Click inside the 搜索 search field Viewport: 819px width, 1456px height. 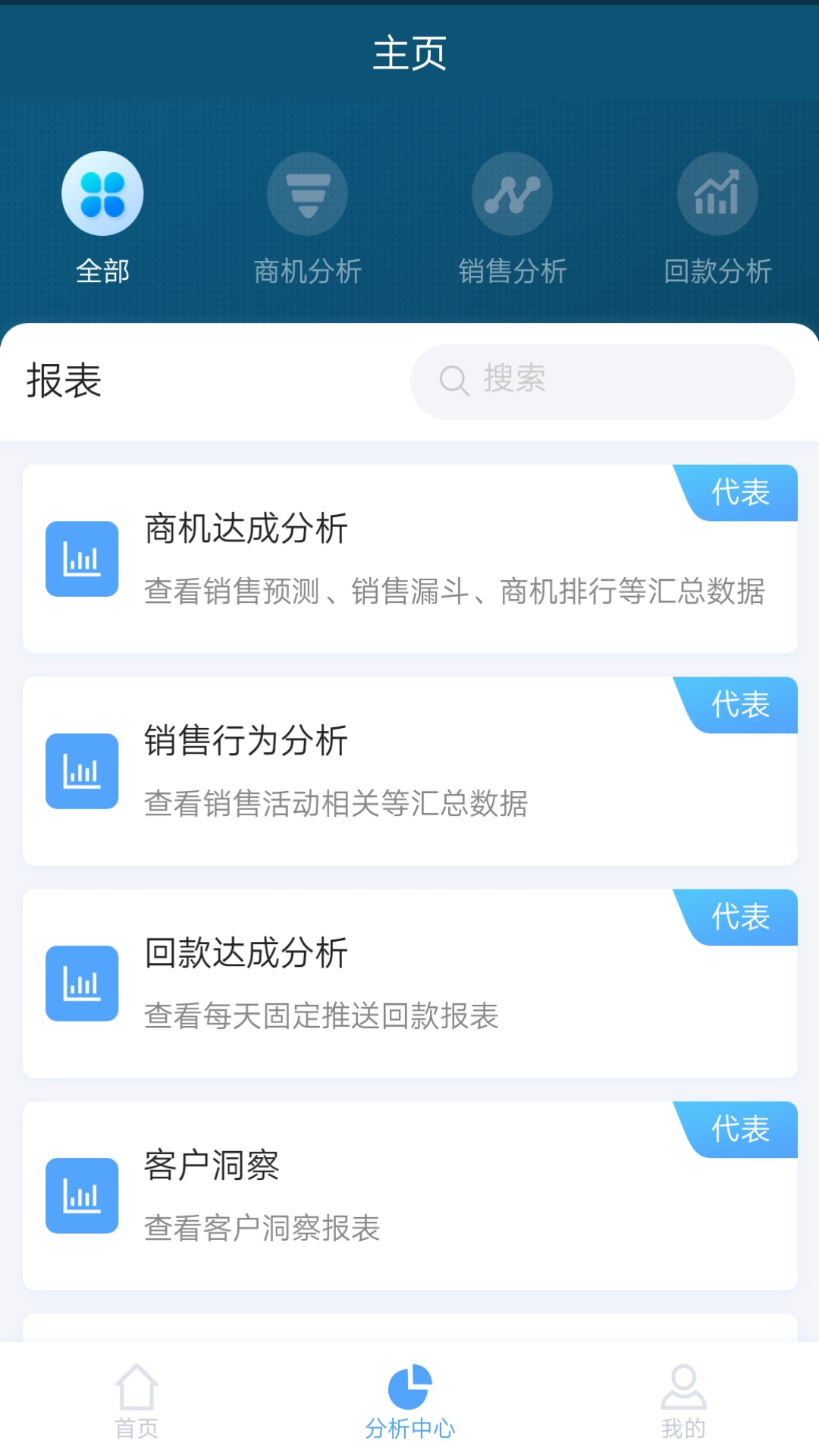coord(603,381)
